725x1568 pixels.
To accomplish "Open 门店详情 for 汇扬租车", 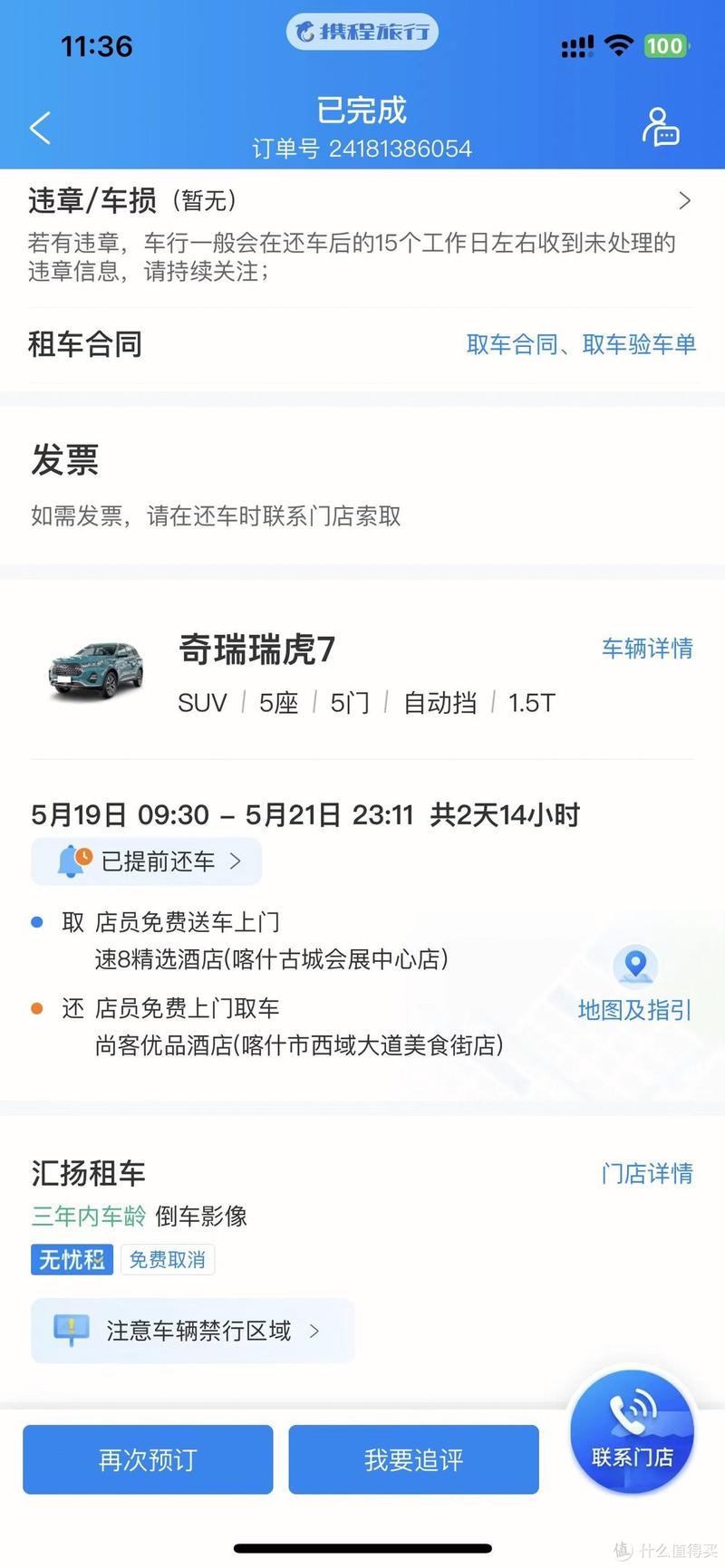I will click(646, 1174).
